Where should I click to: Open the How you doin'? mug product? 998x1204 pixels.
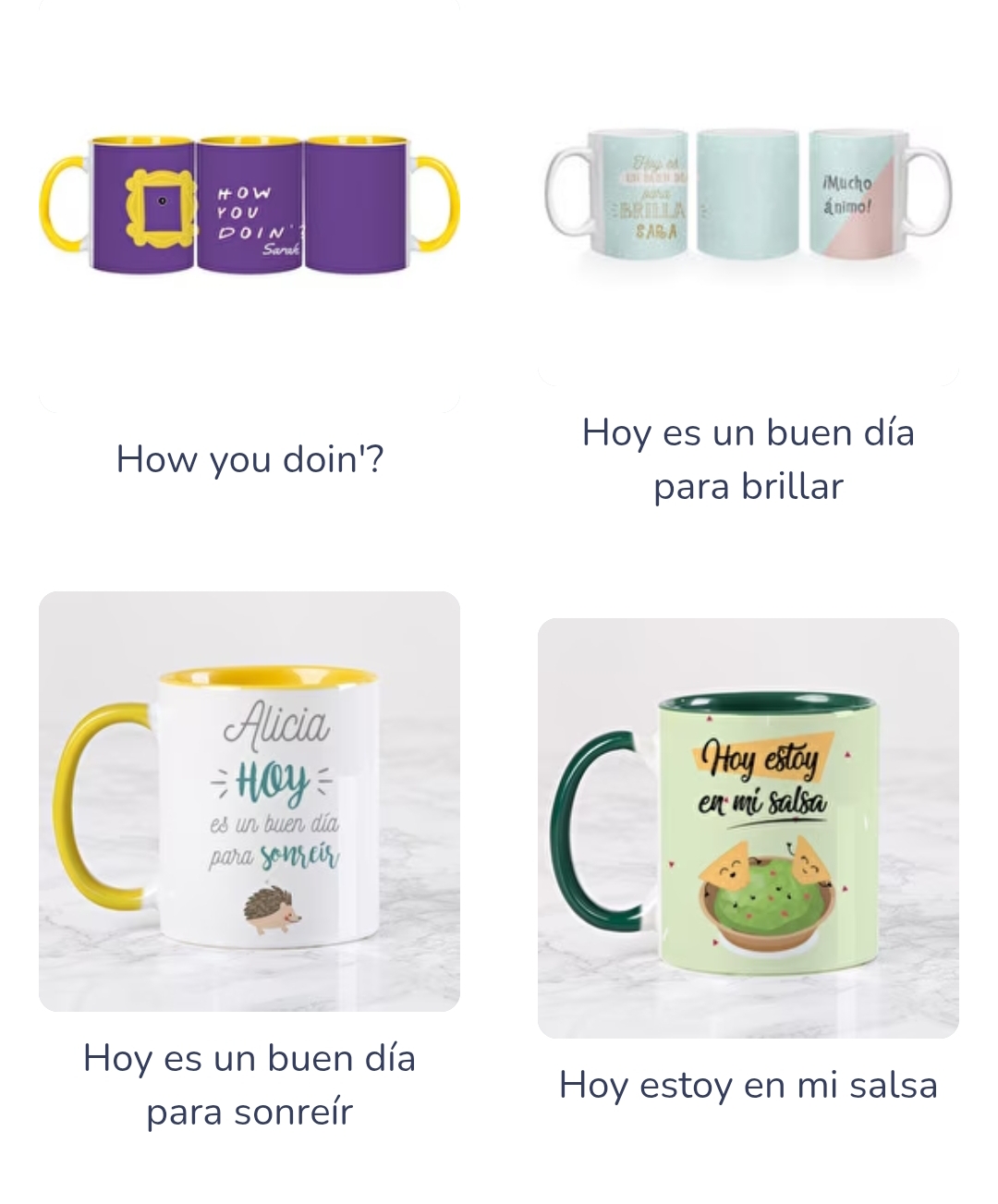249,205
